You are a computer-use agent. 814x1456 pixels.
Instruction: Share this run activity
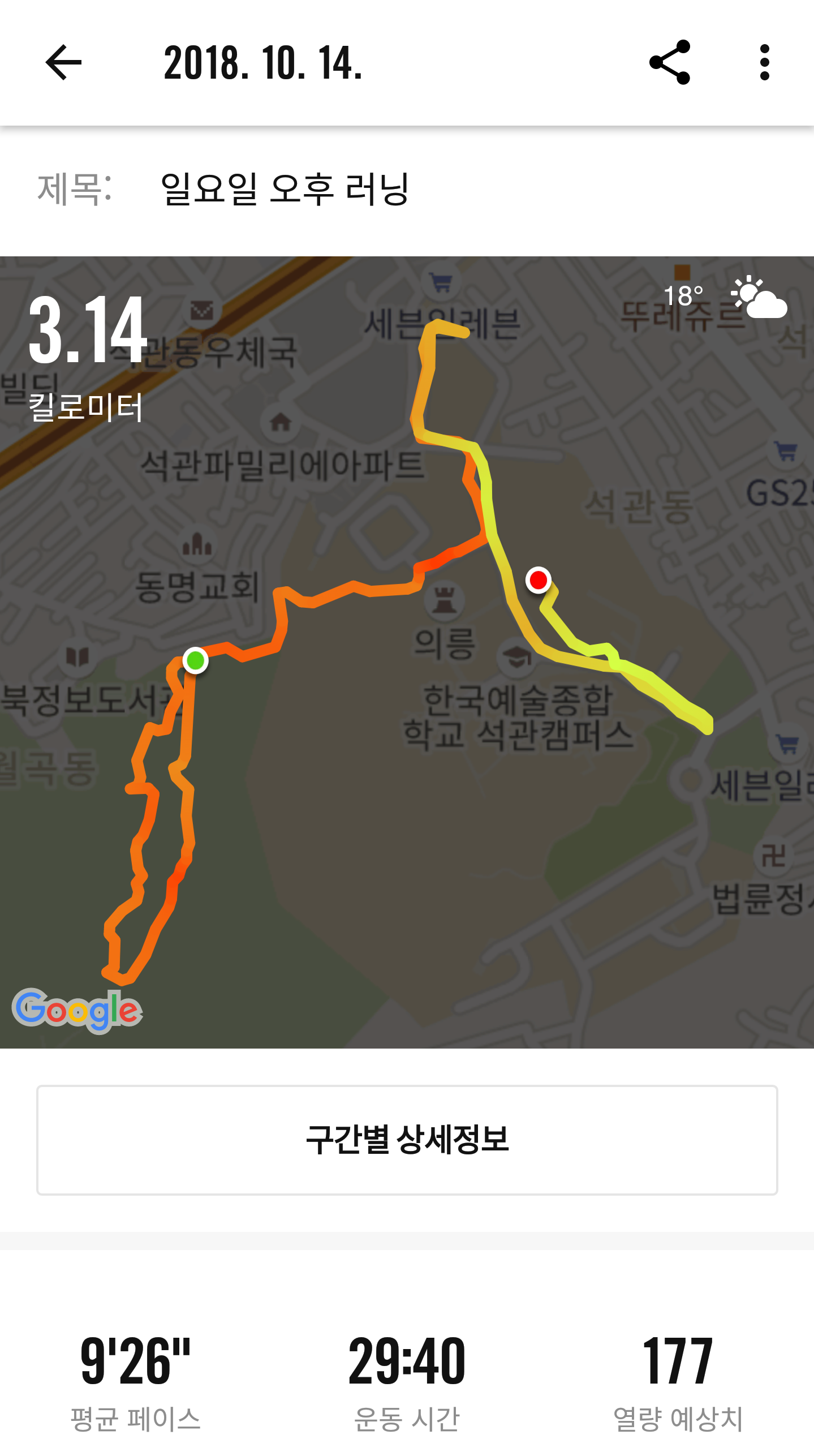[x=670, y=62]
